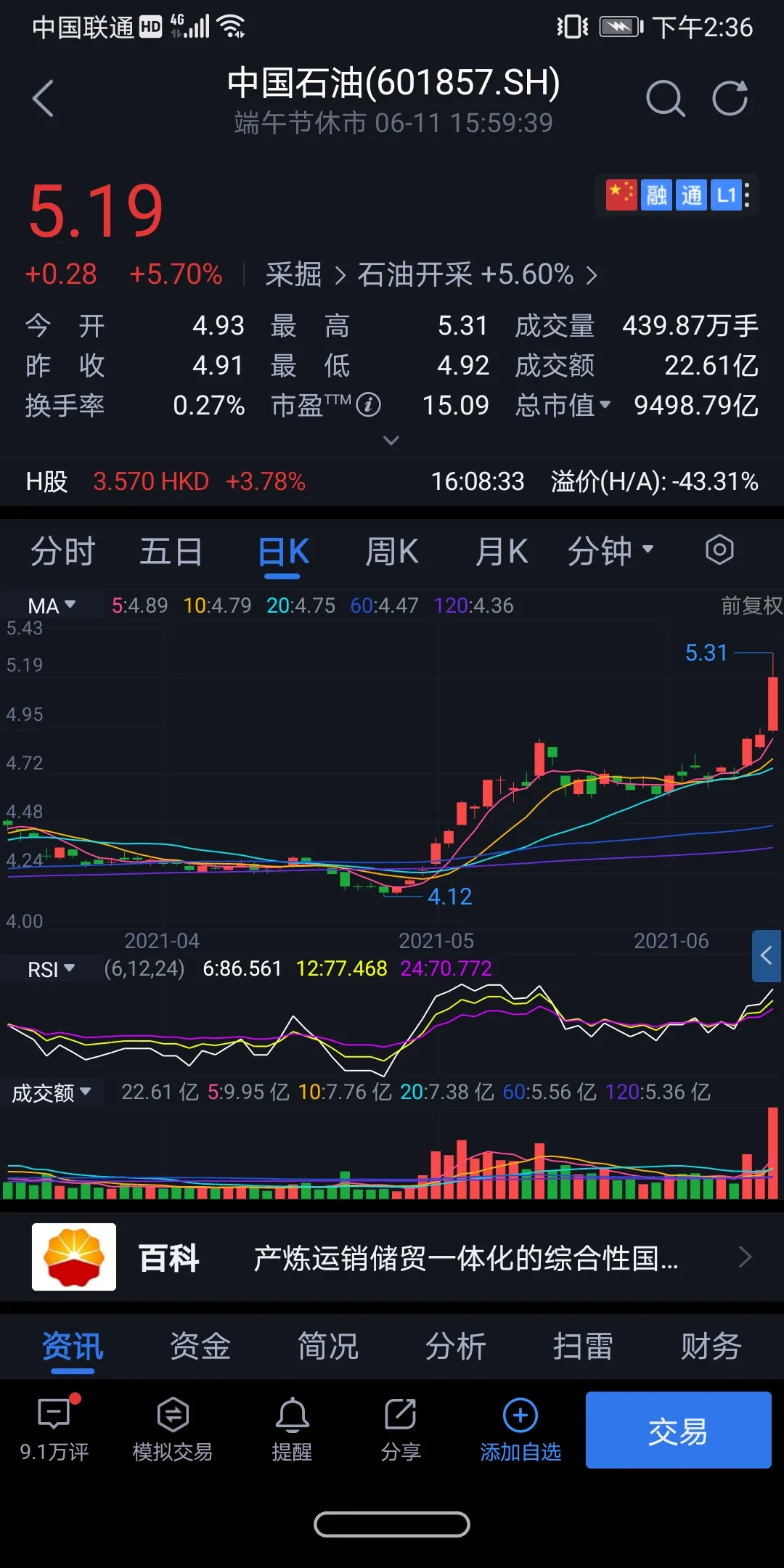Open the stock search magnifier icon

[665, 99]
